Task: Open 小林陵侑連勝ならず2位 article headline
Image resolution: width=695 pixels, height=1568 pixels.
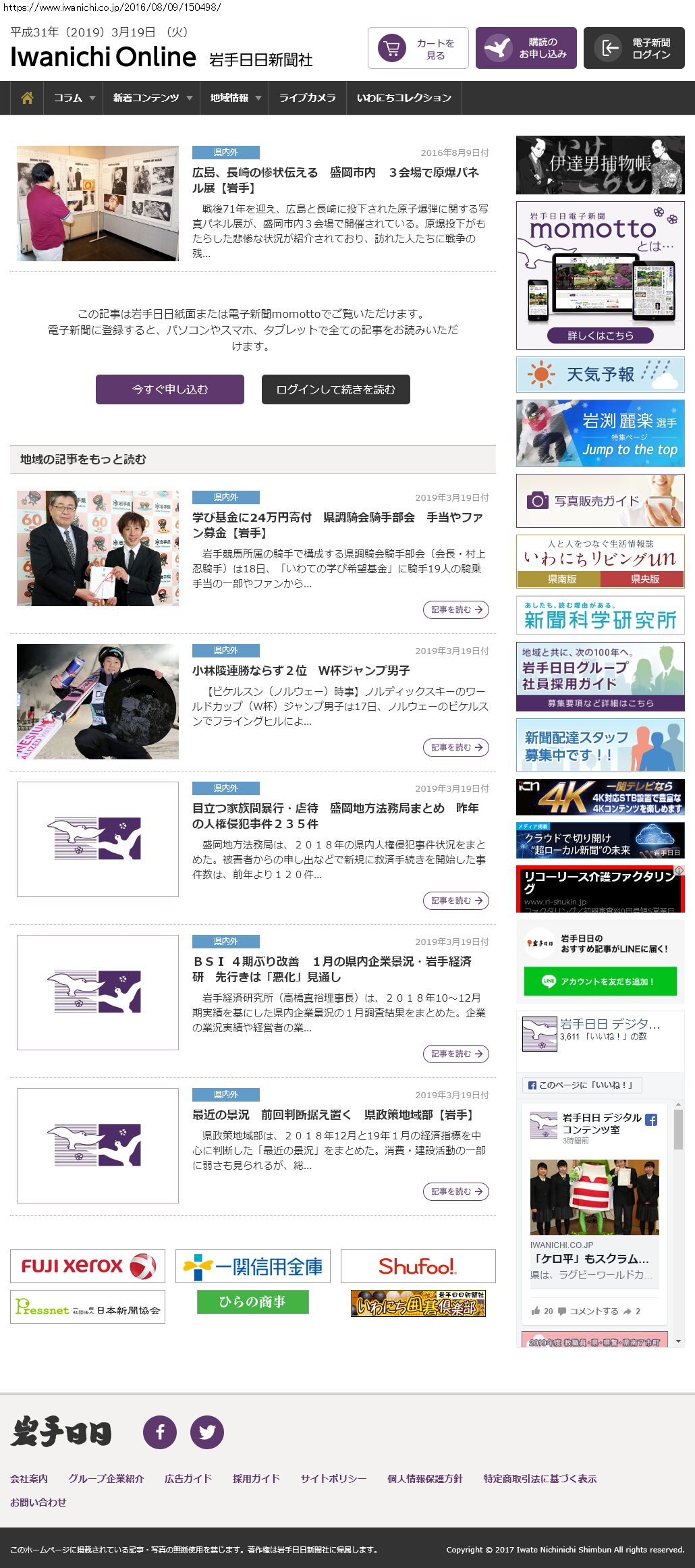Action: 301,670
